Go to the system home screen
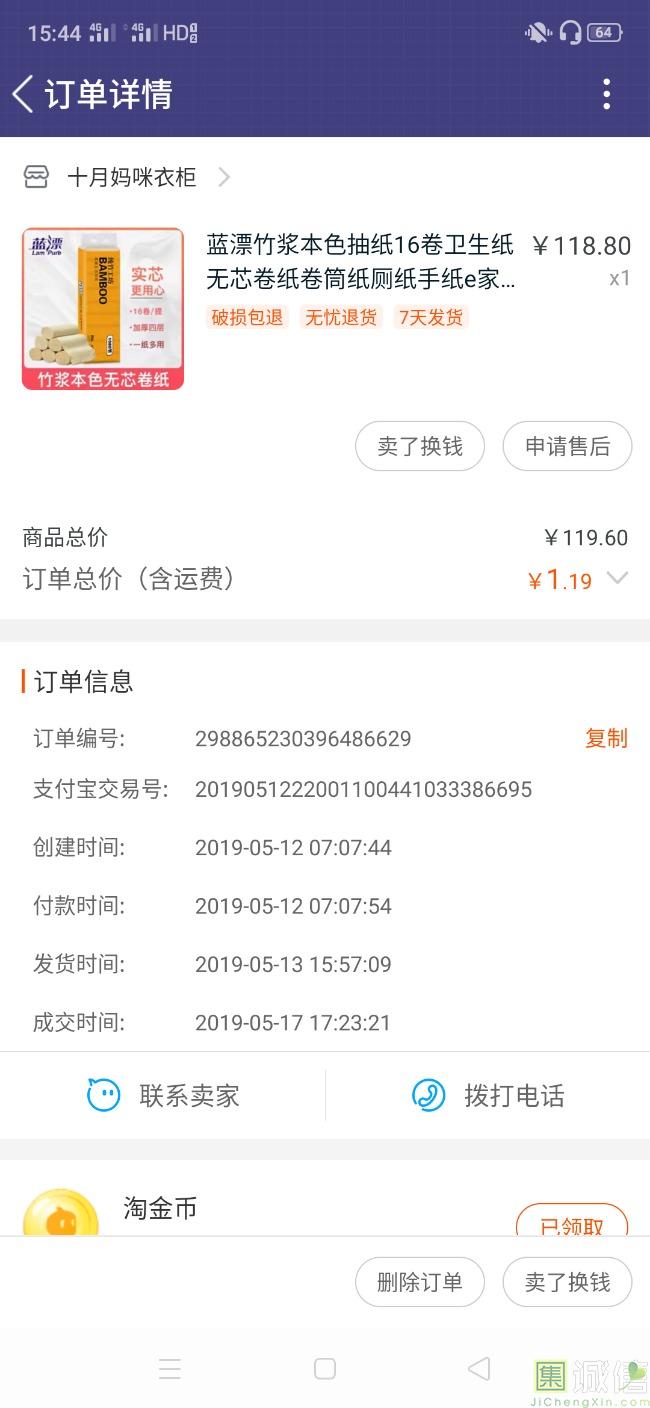 coord(324,1369)
